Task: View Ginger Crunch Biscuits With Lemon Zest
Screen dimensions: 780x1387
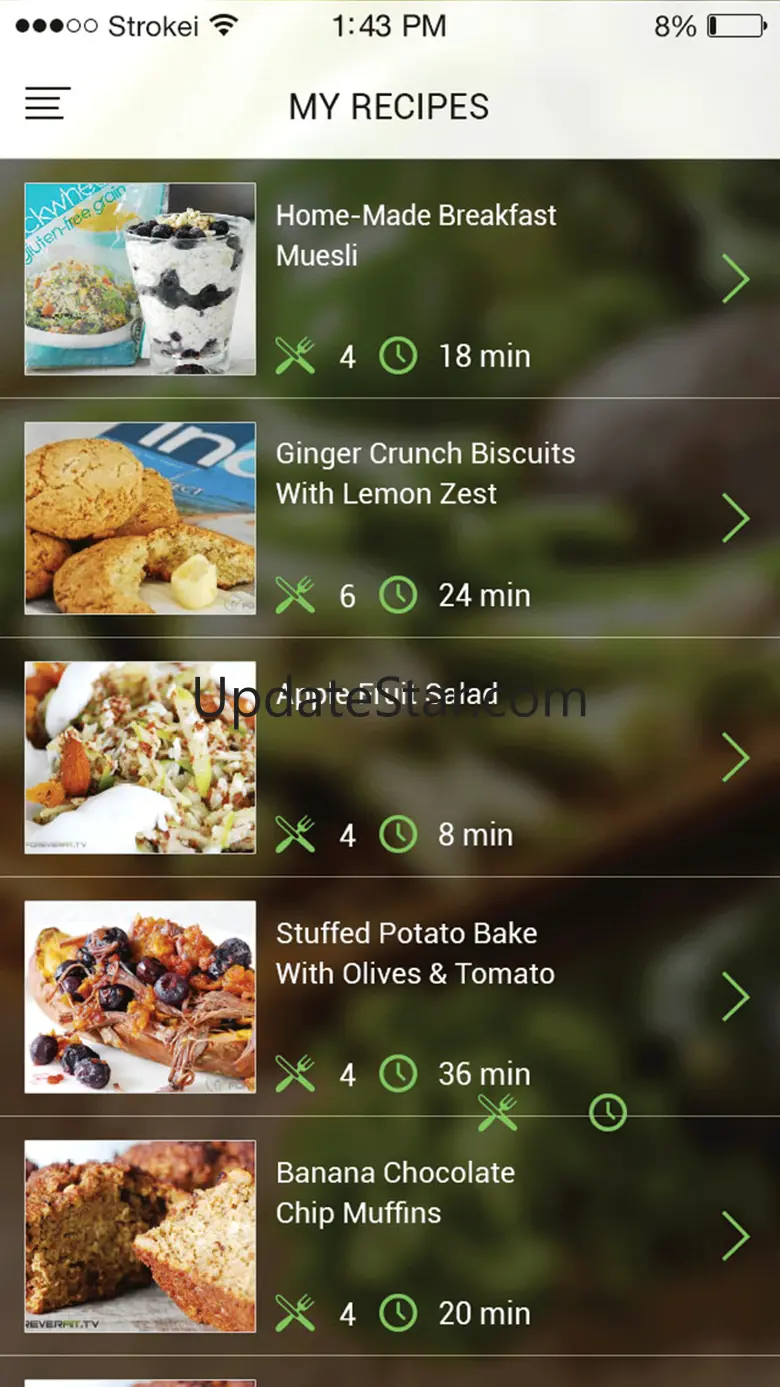Action: [425, 473]
